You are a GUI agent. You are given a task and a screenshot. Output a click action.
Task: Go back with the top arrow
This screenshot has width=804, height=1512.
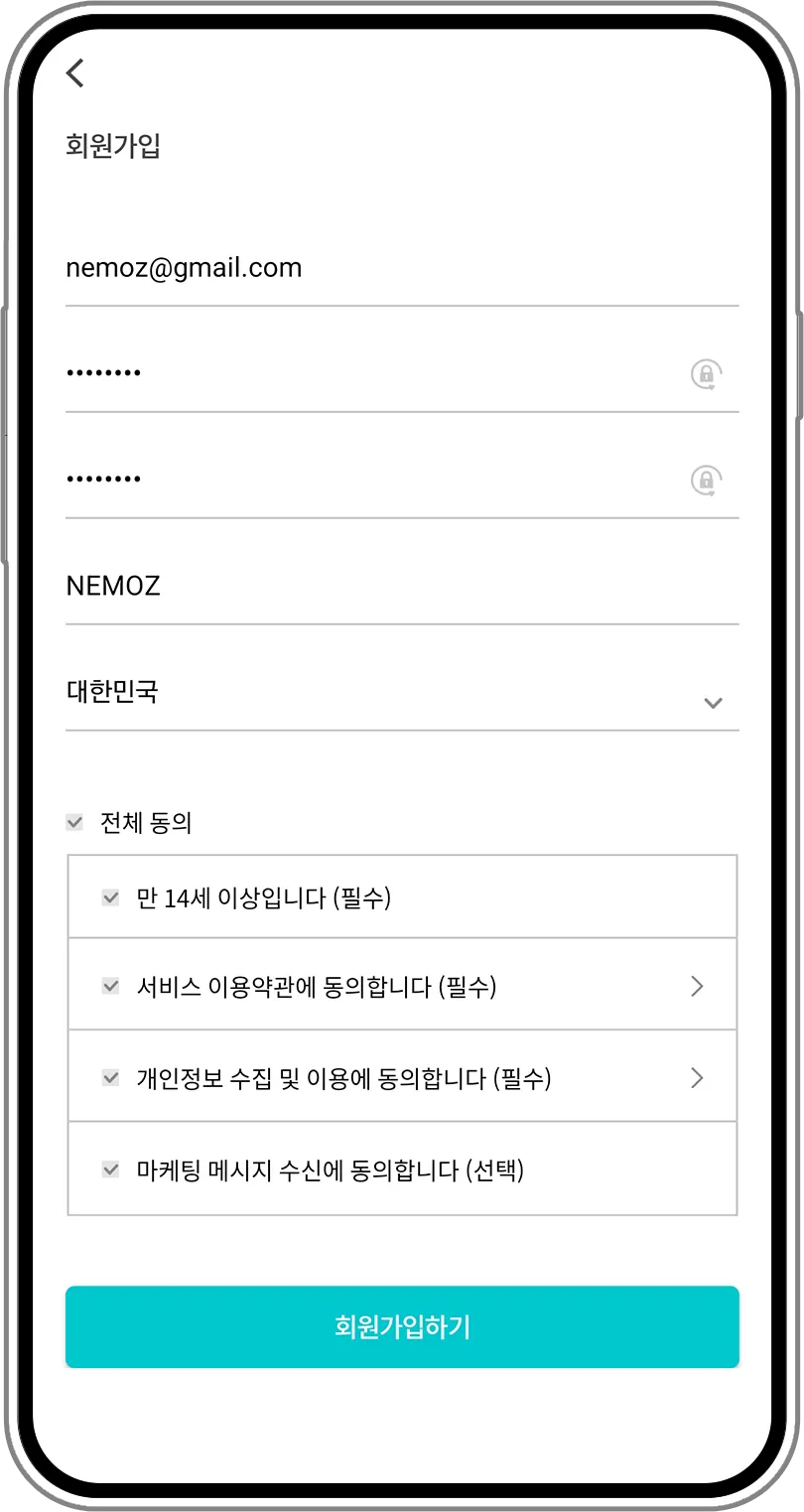(75, 72)
